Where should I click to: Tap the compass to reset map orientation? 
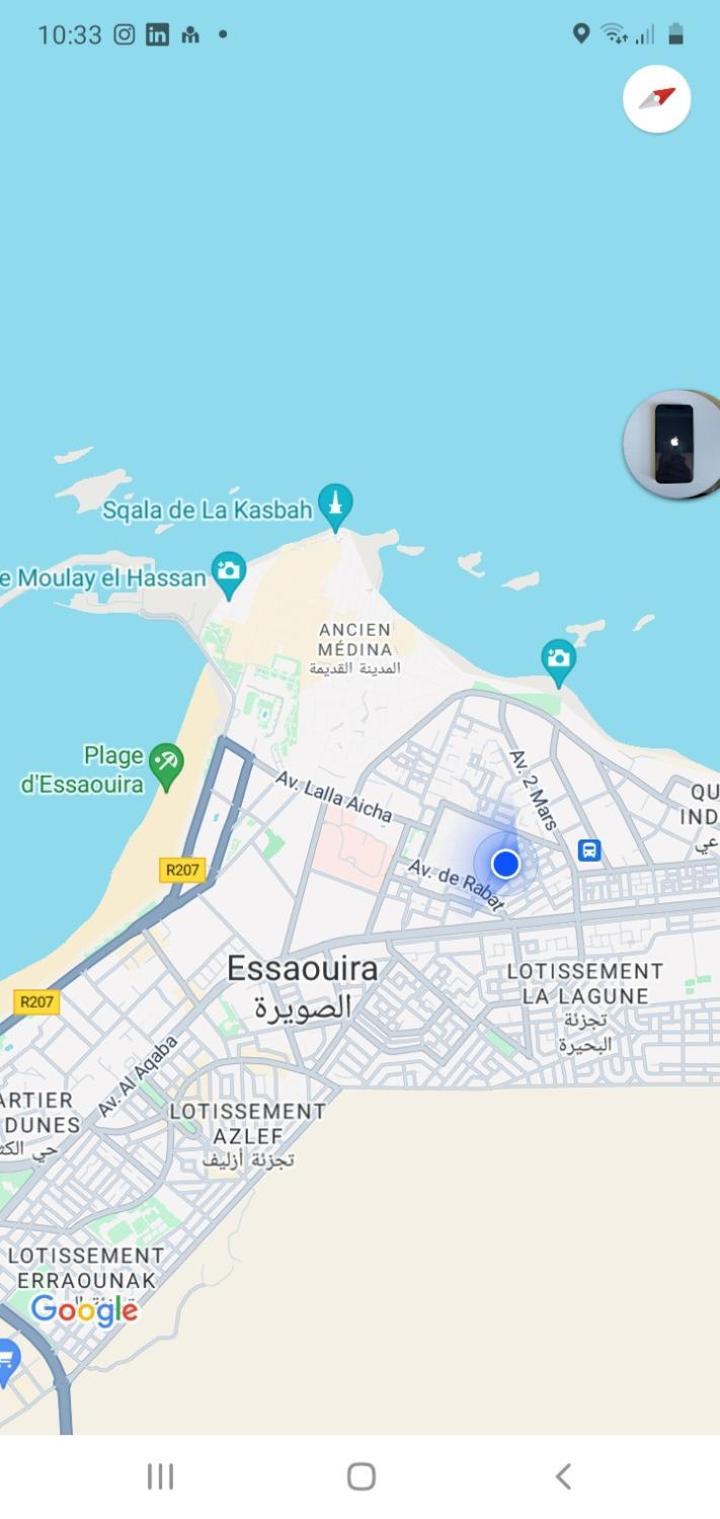pyautogui.click(x=657, y=99)
